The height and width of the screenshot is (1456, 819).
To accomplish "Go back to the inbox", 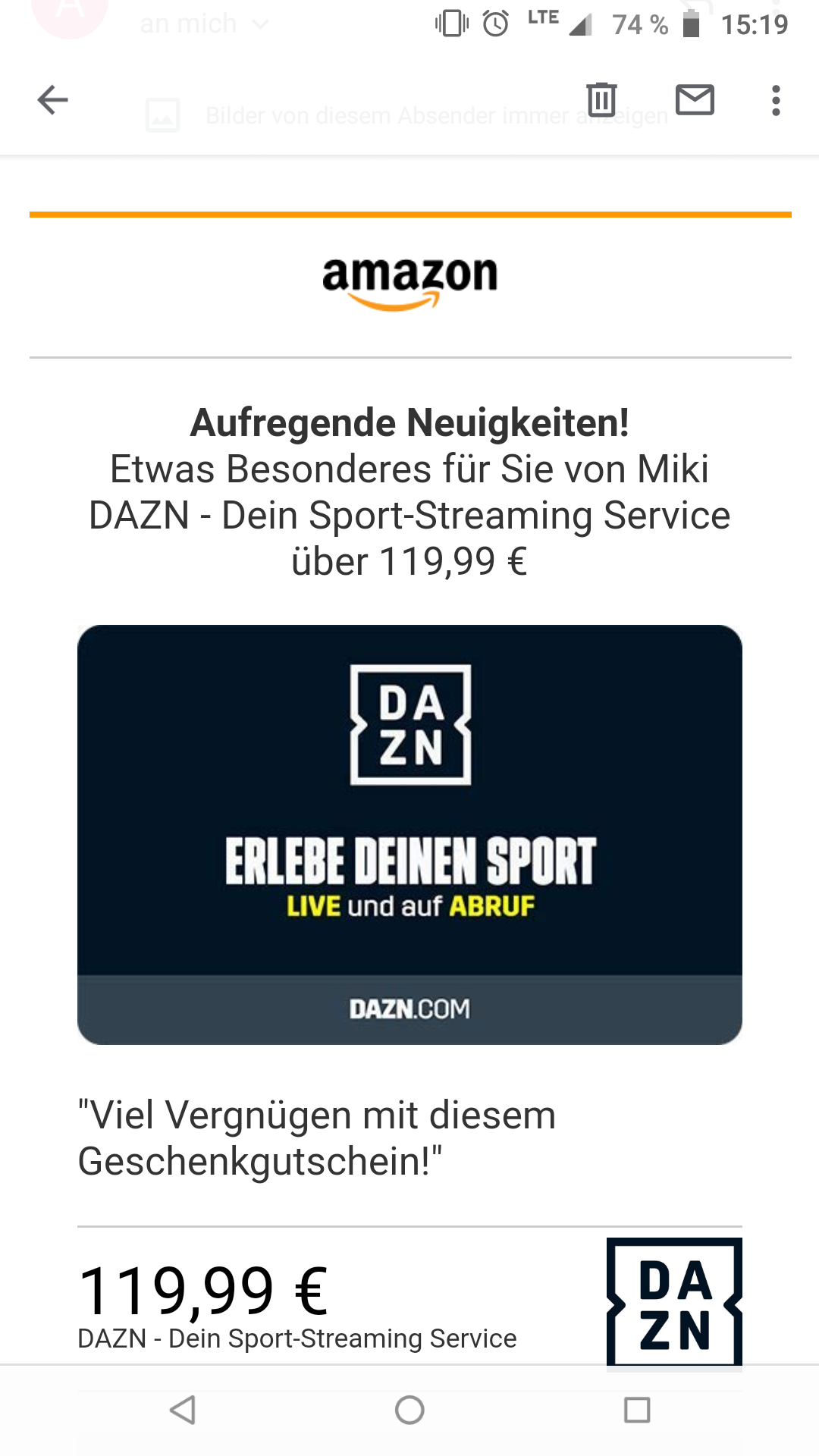I will (x=52, y=99).
